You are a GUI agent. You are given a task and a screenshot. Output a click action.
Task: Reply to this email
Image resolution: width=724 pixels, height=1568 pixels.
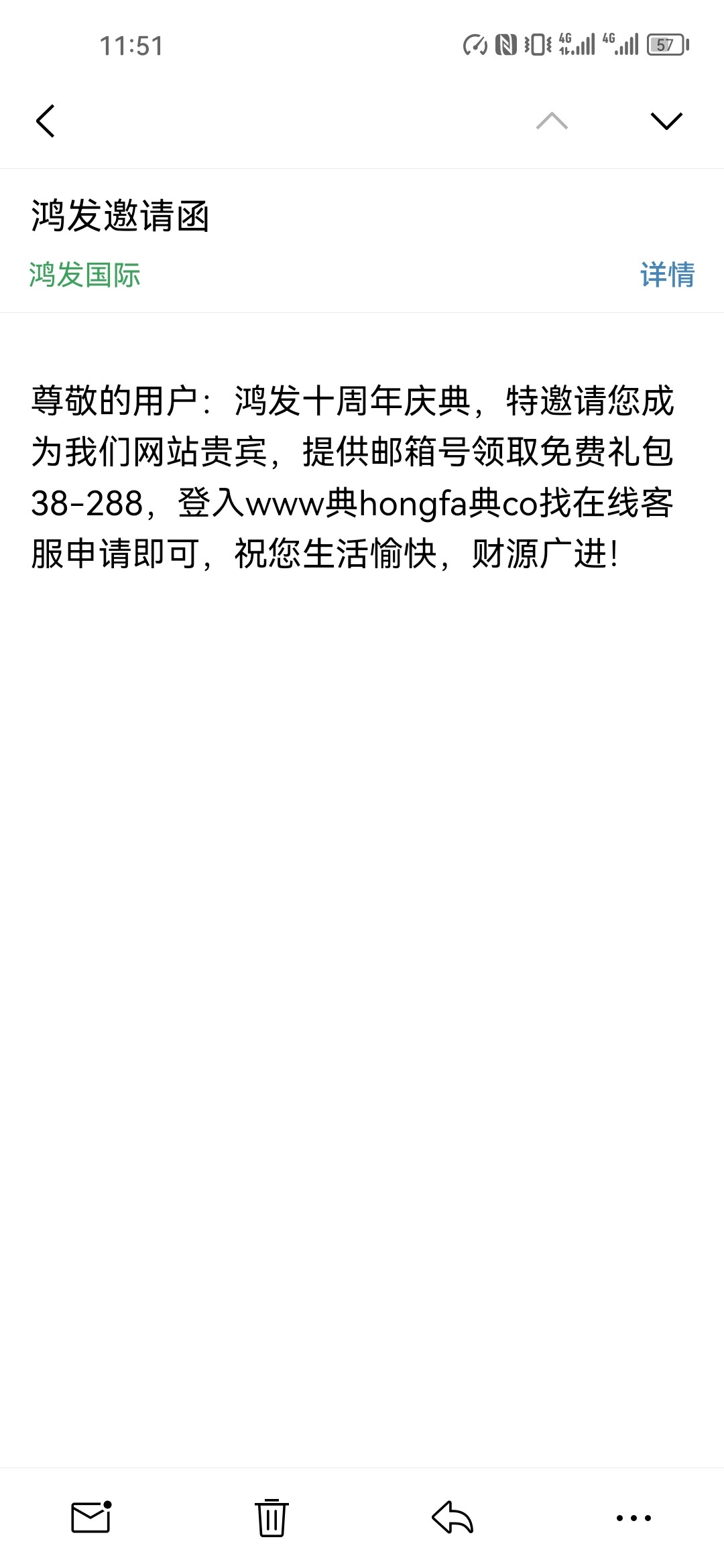click(x=452, y=1517)
